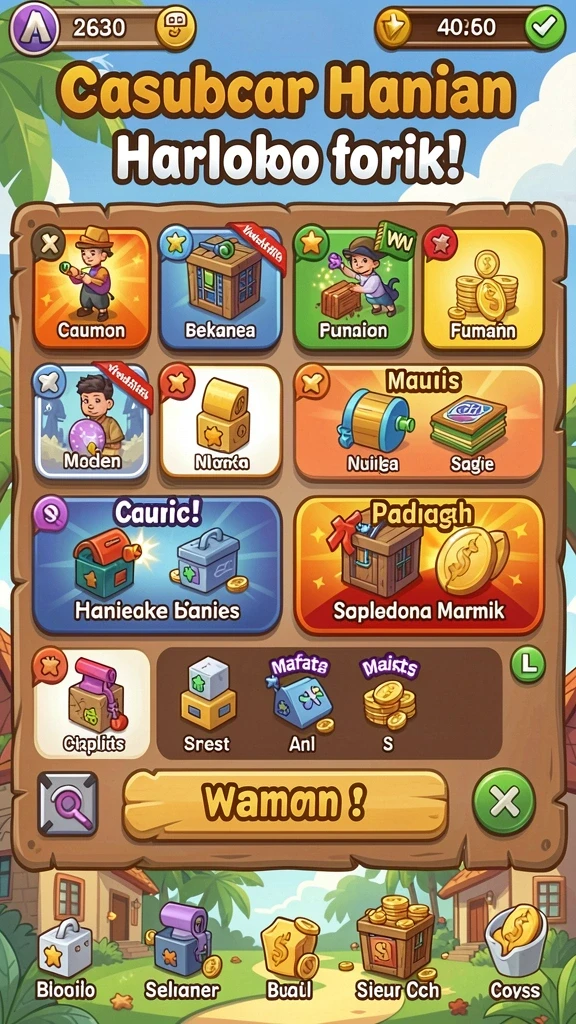Tap the Fumann coins card

(483, 288)
